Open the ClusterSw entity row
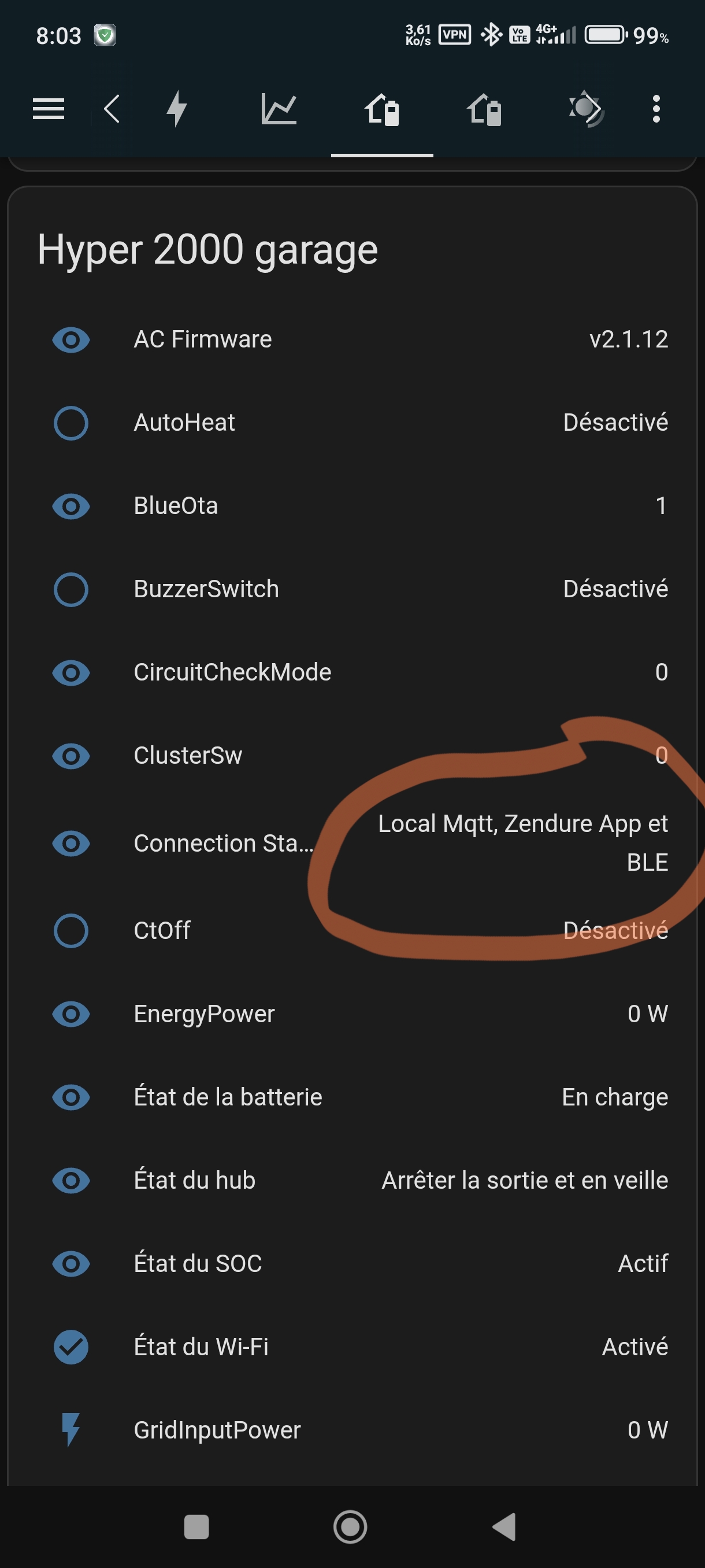Viewport: 705px width, 1568px height. 352,756
